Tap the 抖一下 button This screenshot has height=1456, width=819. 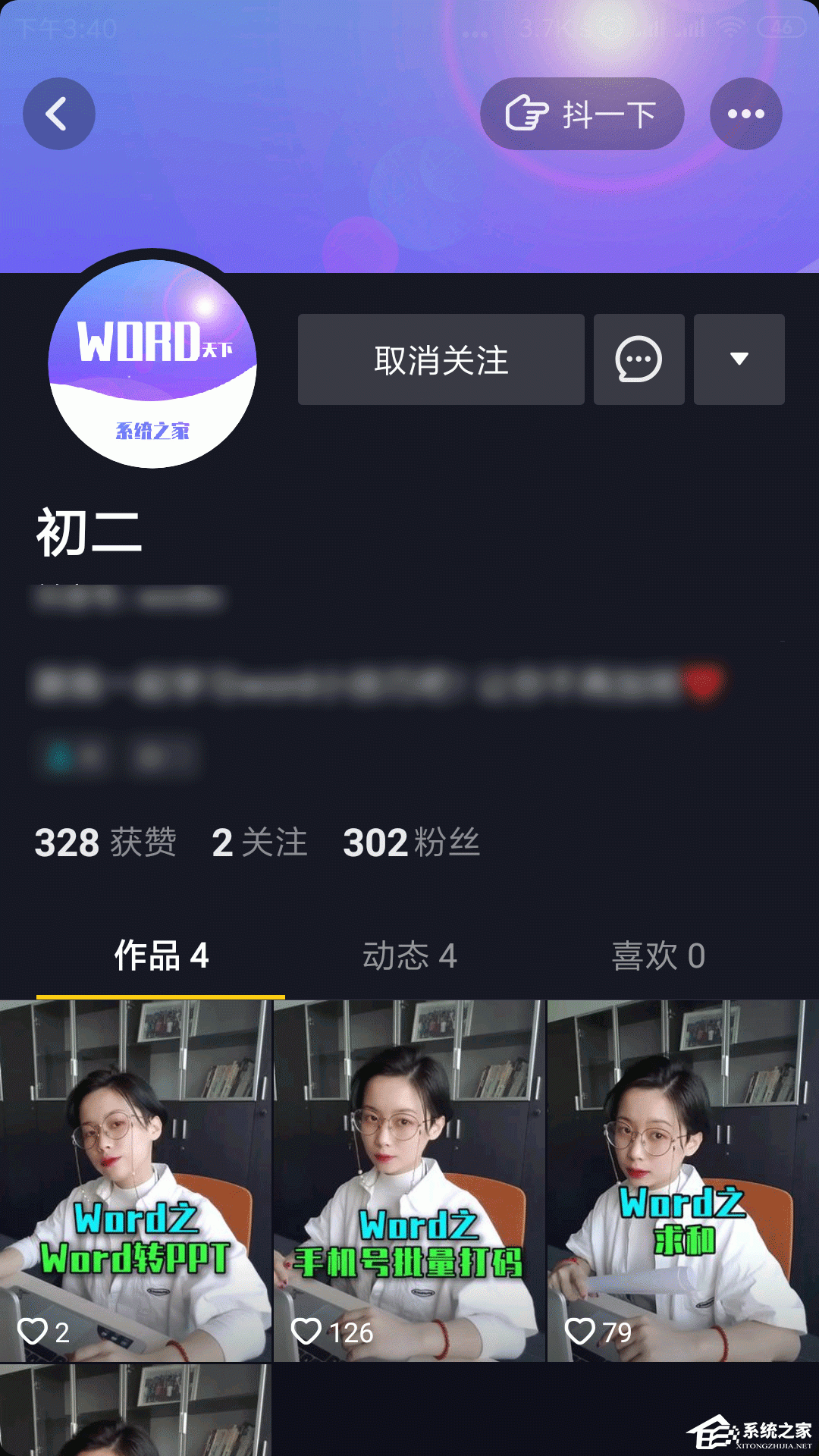pyautogui.click(x=582, y=114)
